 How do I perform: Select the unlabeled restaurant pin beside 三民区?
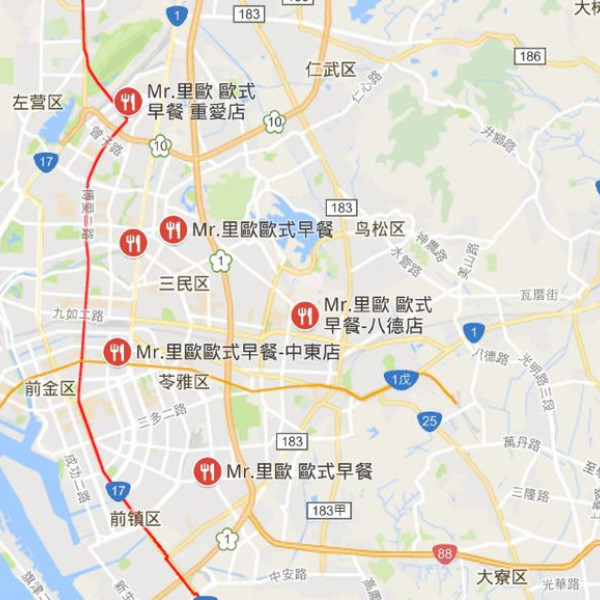pos(133,243)
